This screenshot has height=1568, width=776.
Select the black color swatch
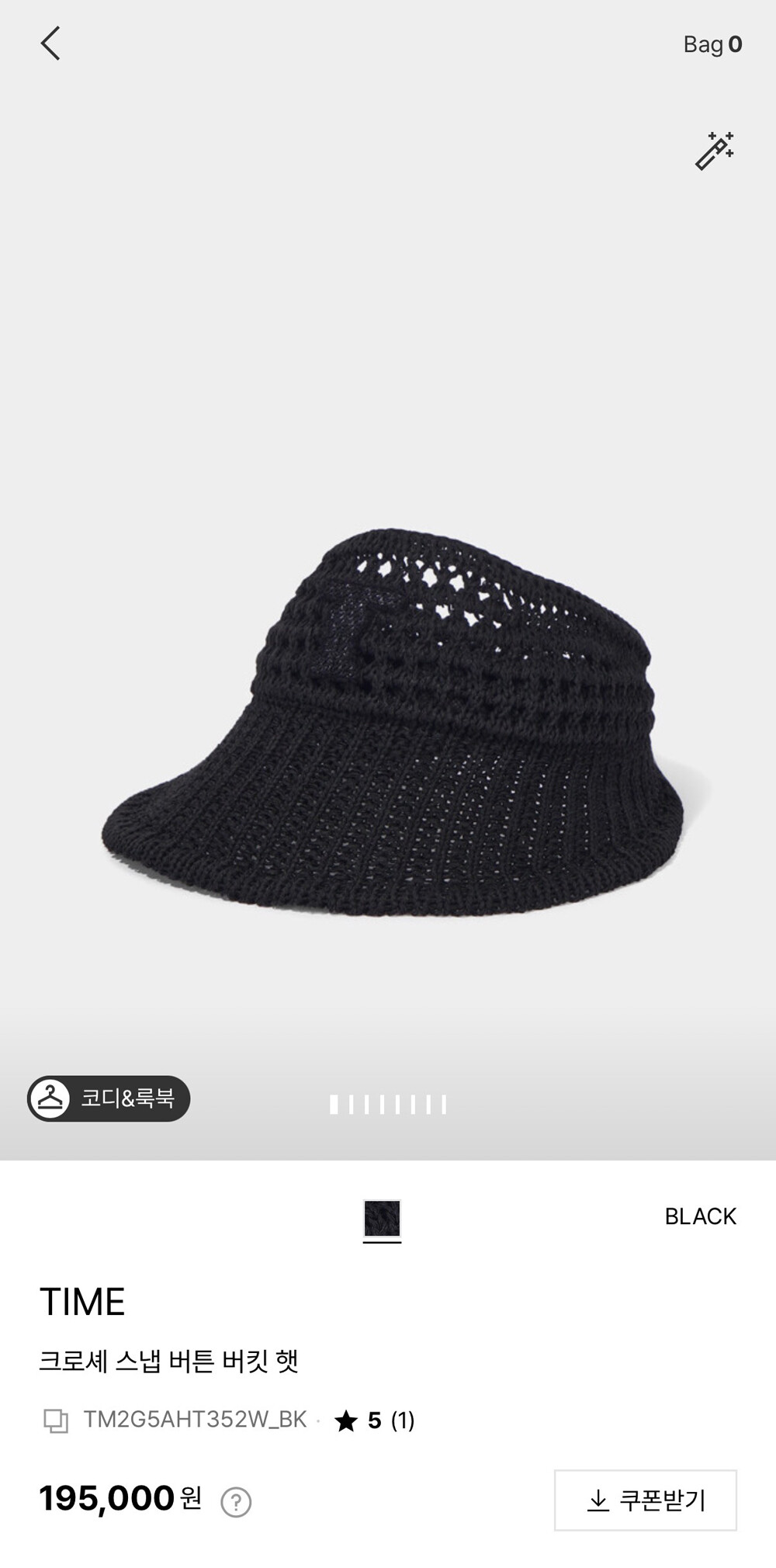tap(382, 1218)
